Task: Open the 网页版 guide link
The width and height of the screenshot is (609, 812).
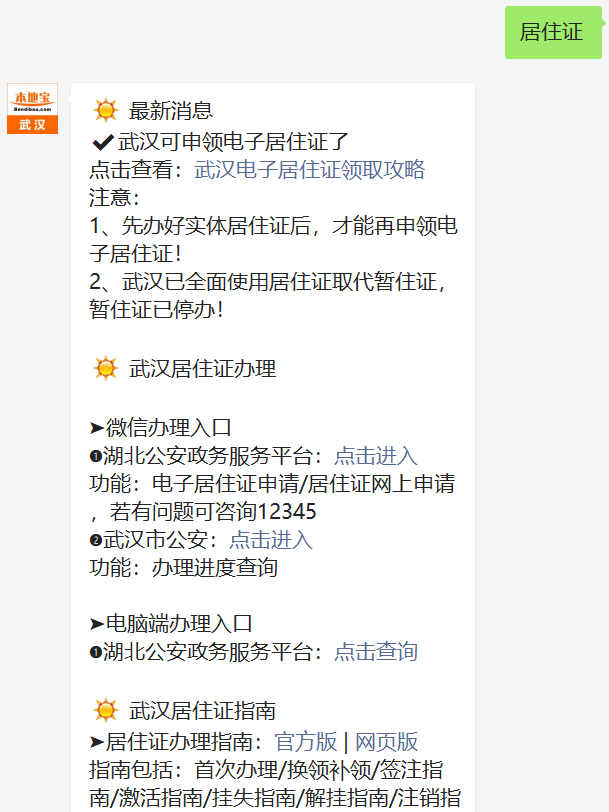Action: coord(386,742)
